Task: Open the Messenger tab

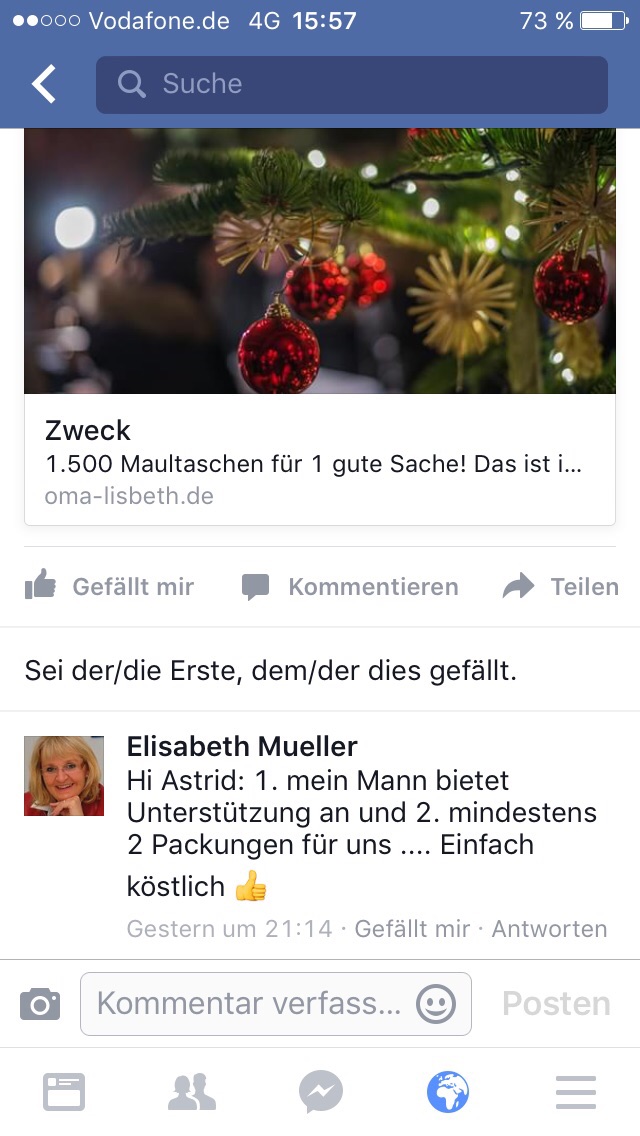Action: click(x=320, y=1092)
